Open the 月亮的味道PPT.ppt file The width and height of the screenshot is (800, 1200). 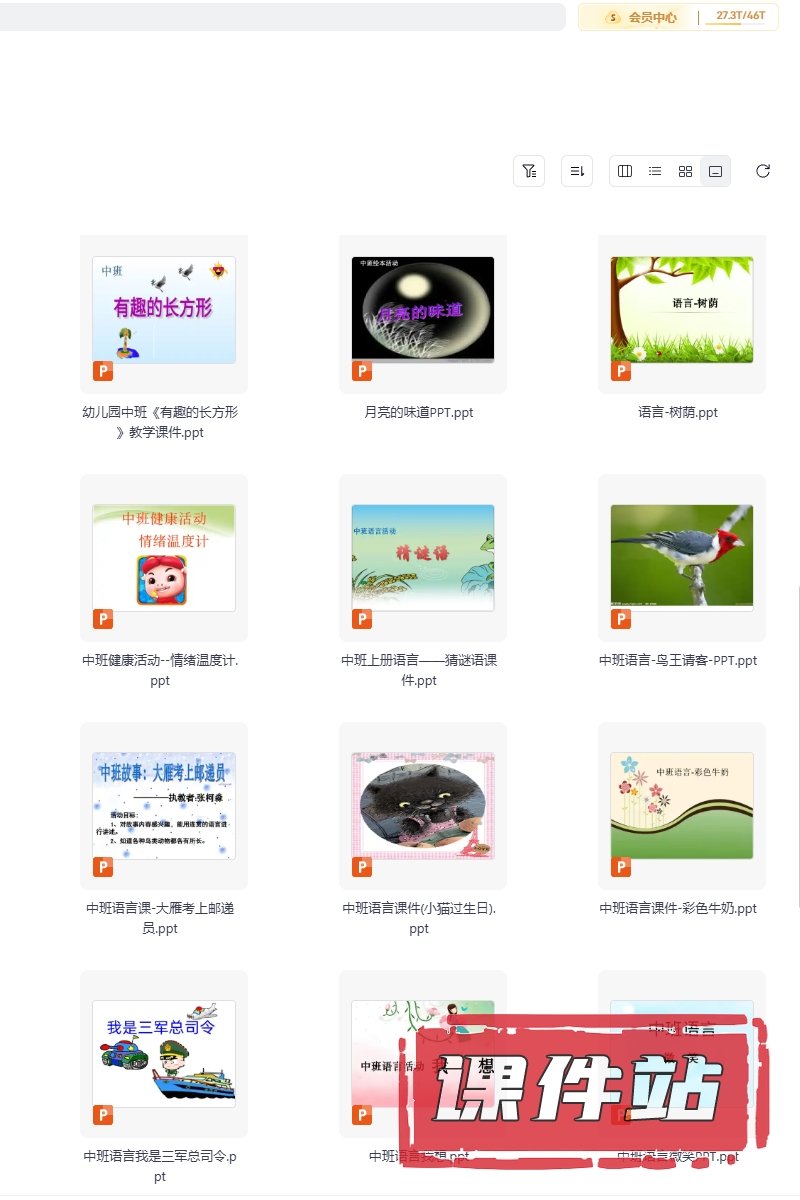click(x=423, y=310)
